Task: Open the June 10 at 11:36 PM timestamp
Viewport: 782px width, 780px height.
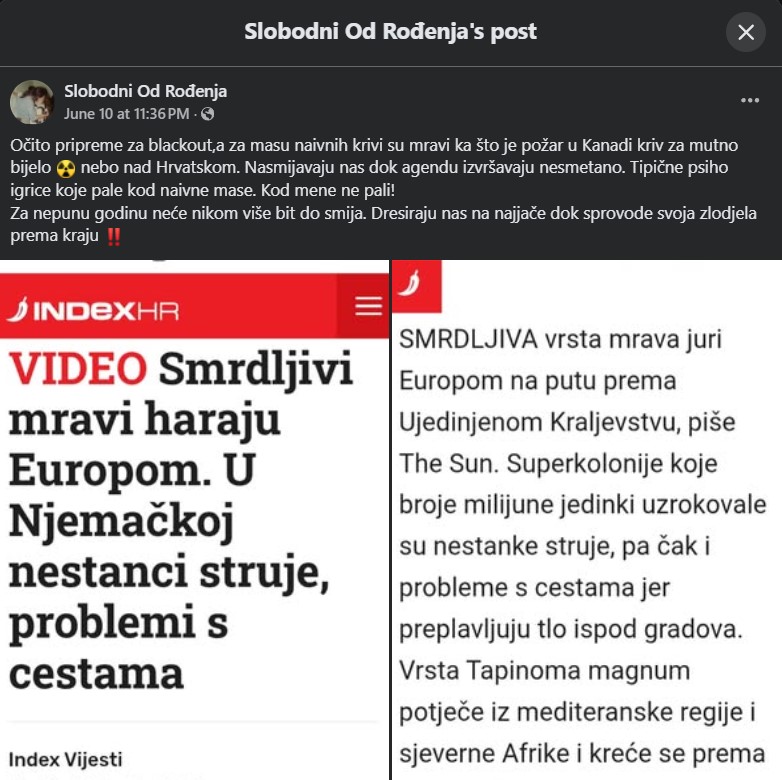Action: (126, 114)
